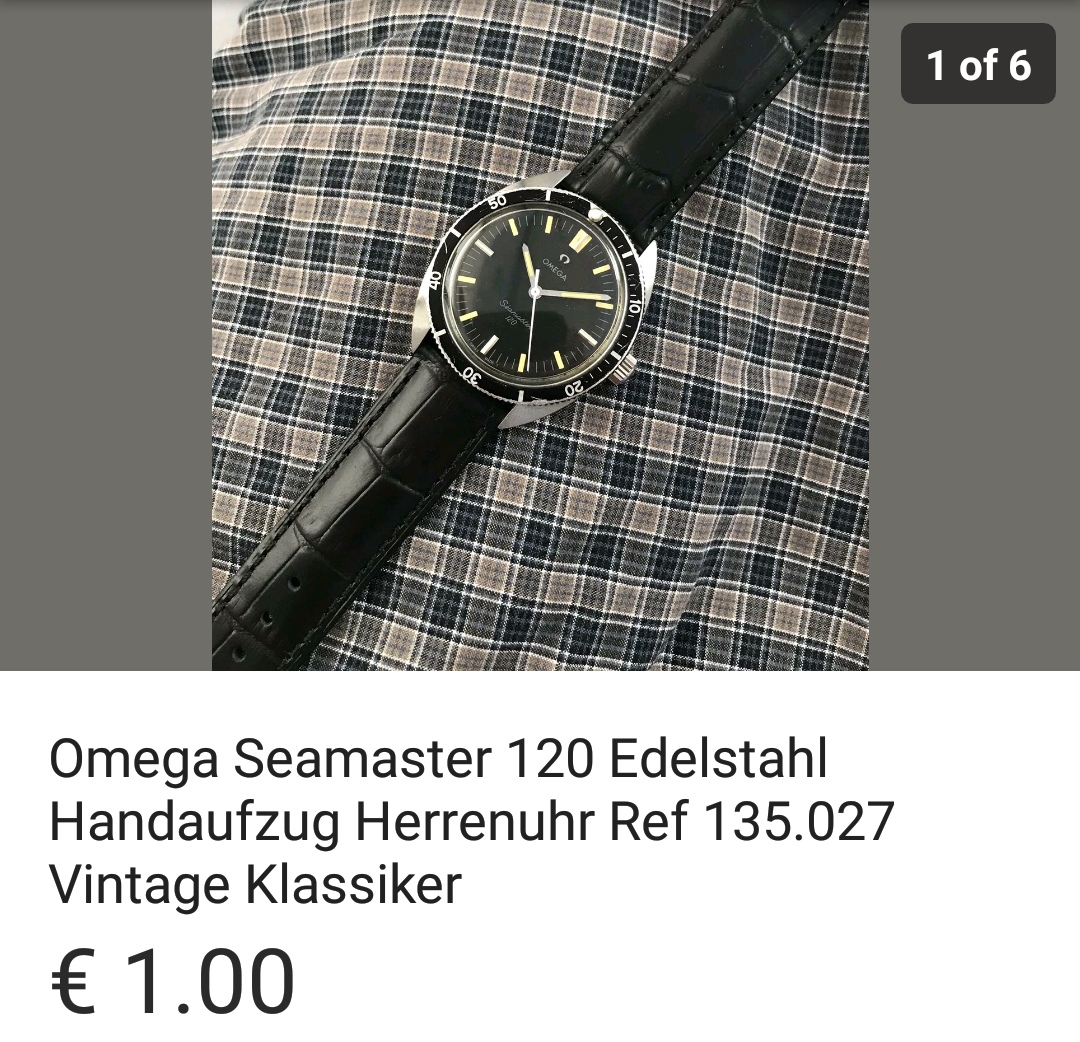This screenshot has height=1042, width=1080.
Task: Open the Omega Seamaster listing photo fullscreen
Action: tap(540, 335)
